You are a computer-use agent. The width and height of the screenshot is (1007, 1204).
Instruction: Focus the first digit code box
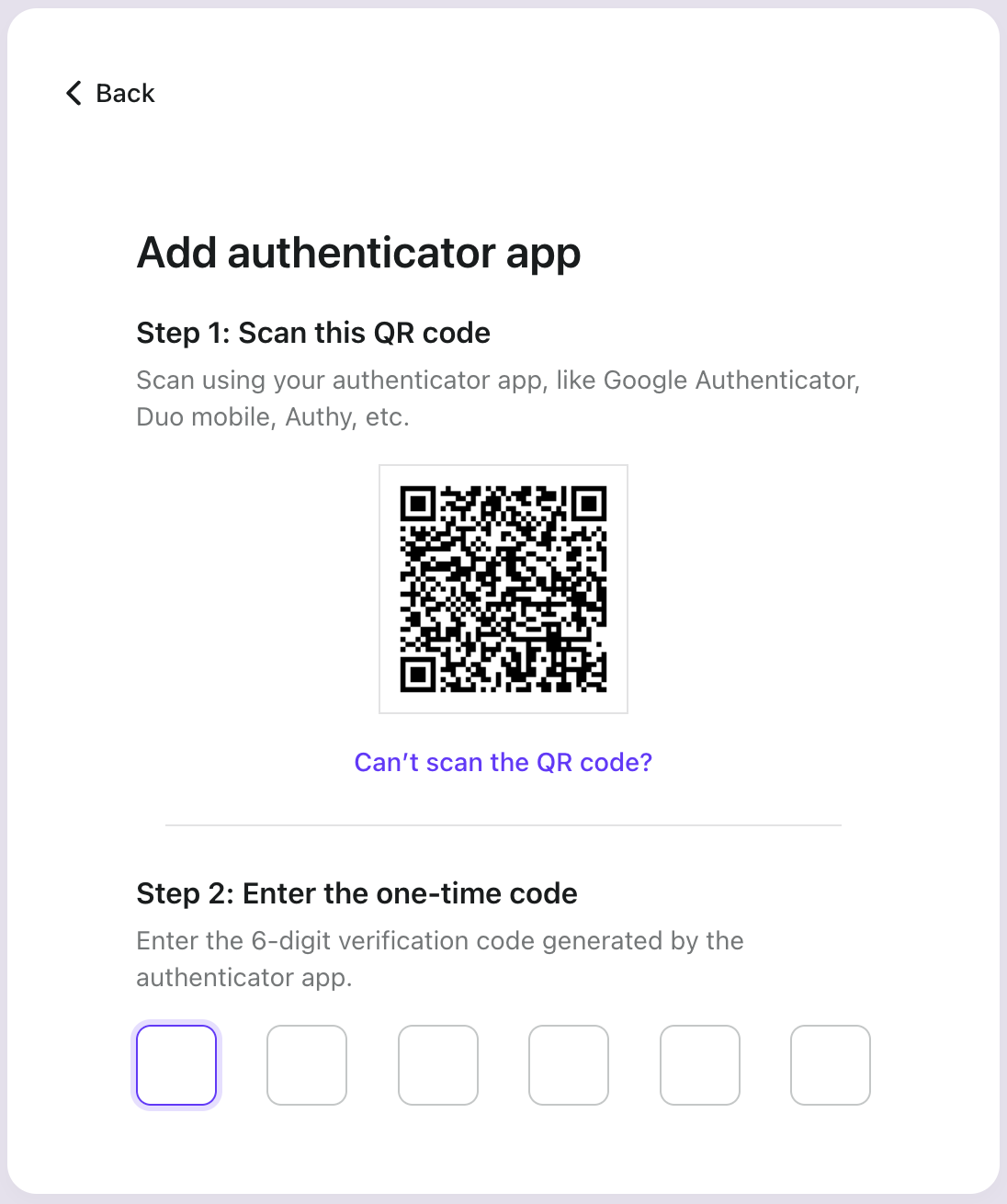(x=176, y=1064)
